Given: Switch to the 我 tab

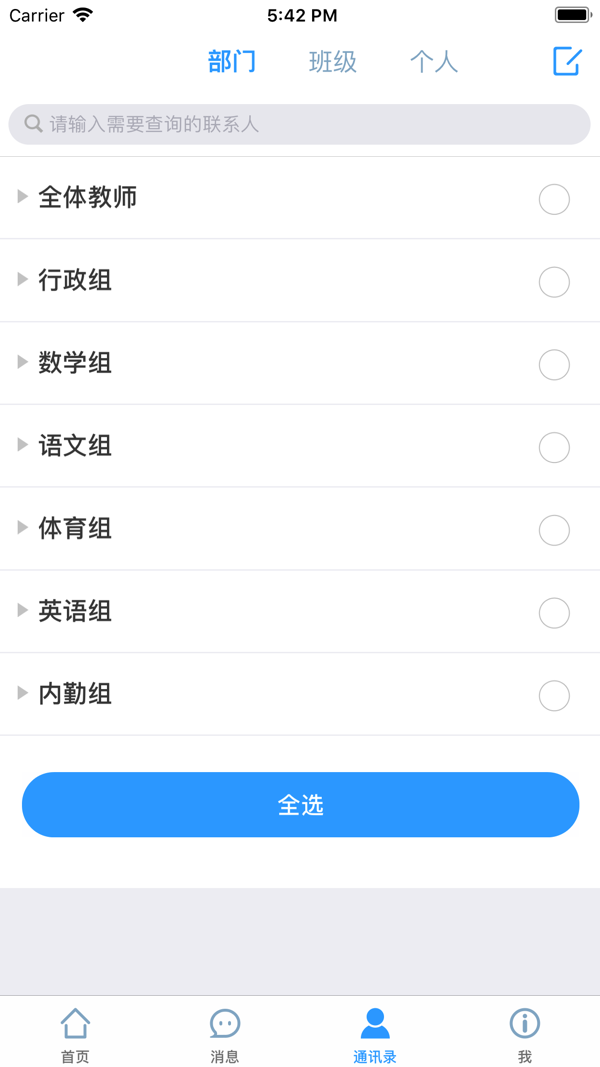Looking at the screenshot, I should point(525,1034).
